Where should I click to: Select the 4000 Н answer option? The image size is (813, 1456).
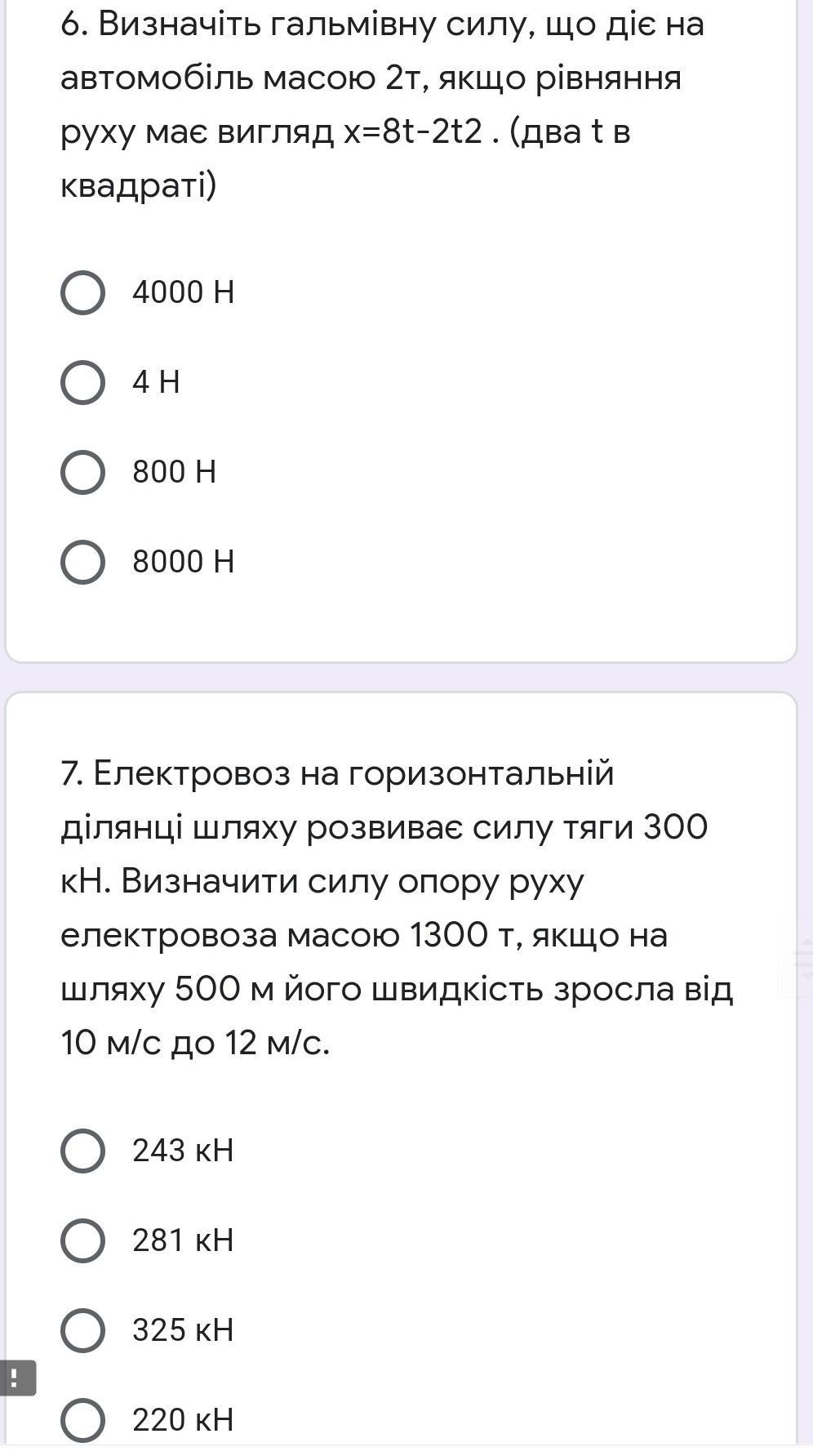[82, 292]
